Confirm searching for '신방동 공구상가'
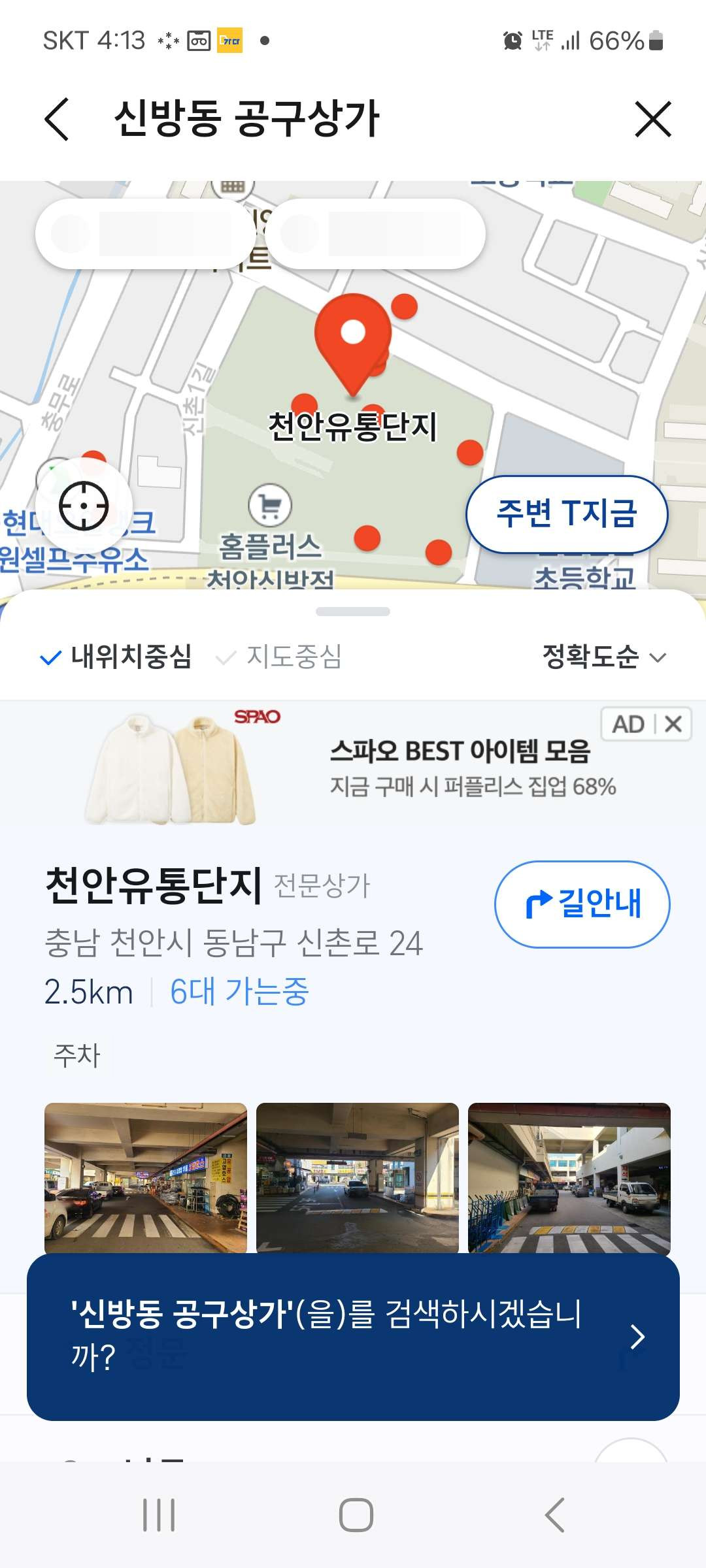 [353, 1337]
